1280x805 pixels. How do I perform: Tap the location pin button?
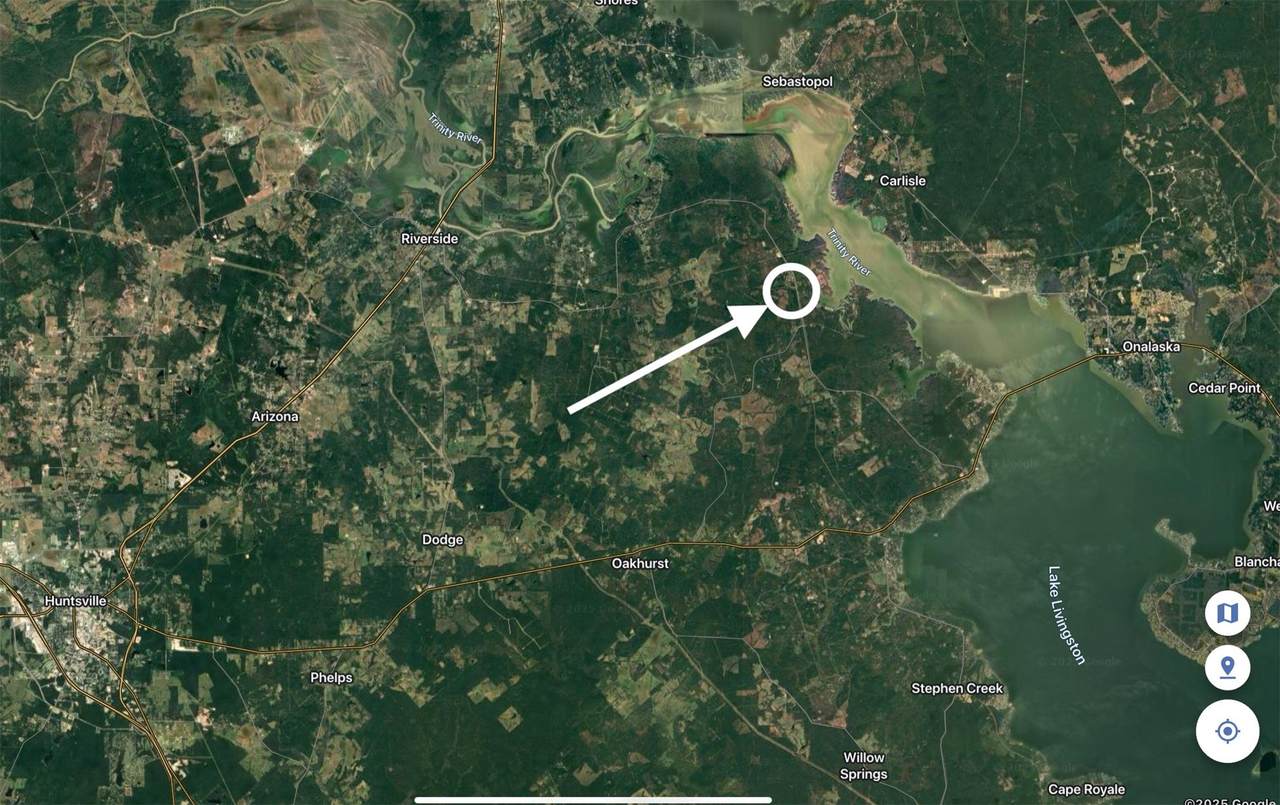[1227, 667]
